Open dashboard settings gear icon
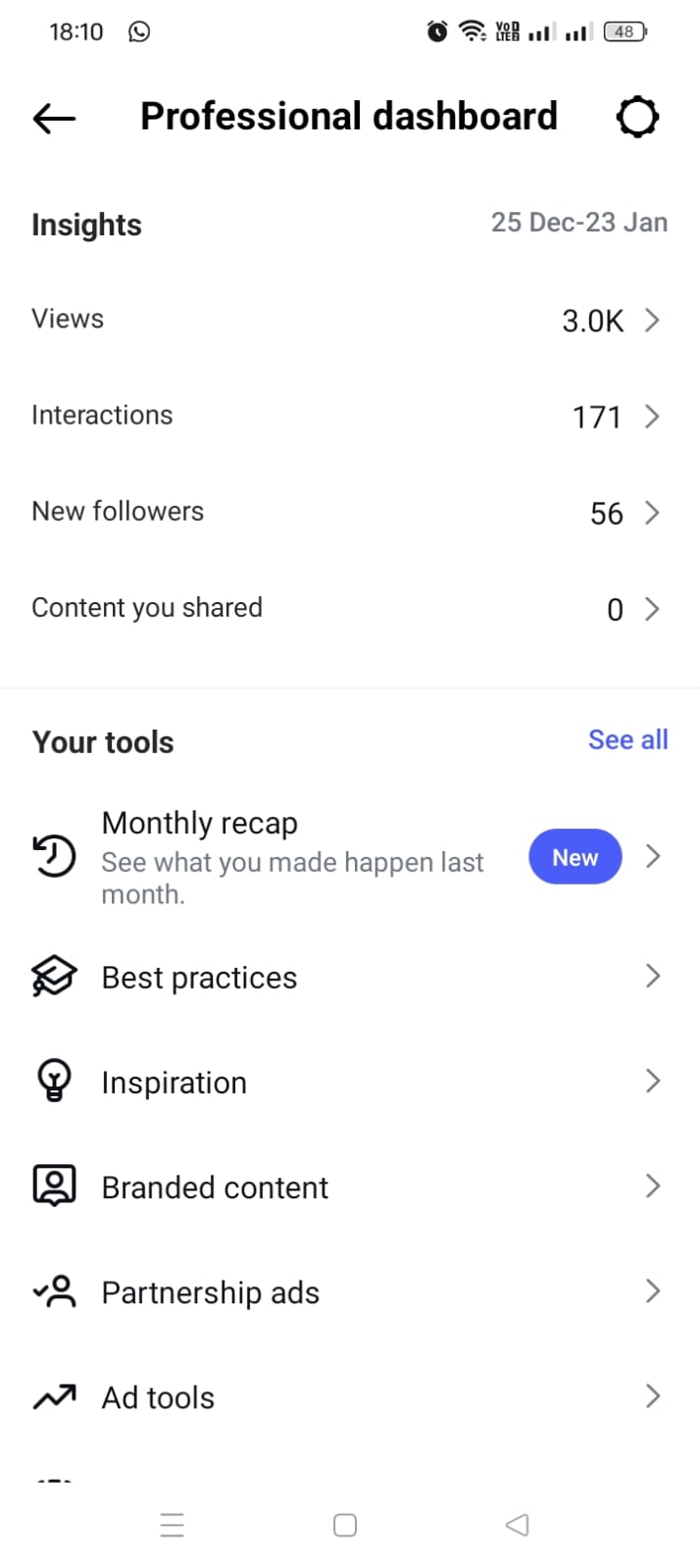700x1568 pixels. [637, 118]
